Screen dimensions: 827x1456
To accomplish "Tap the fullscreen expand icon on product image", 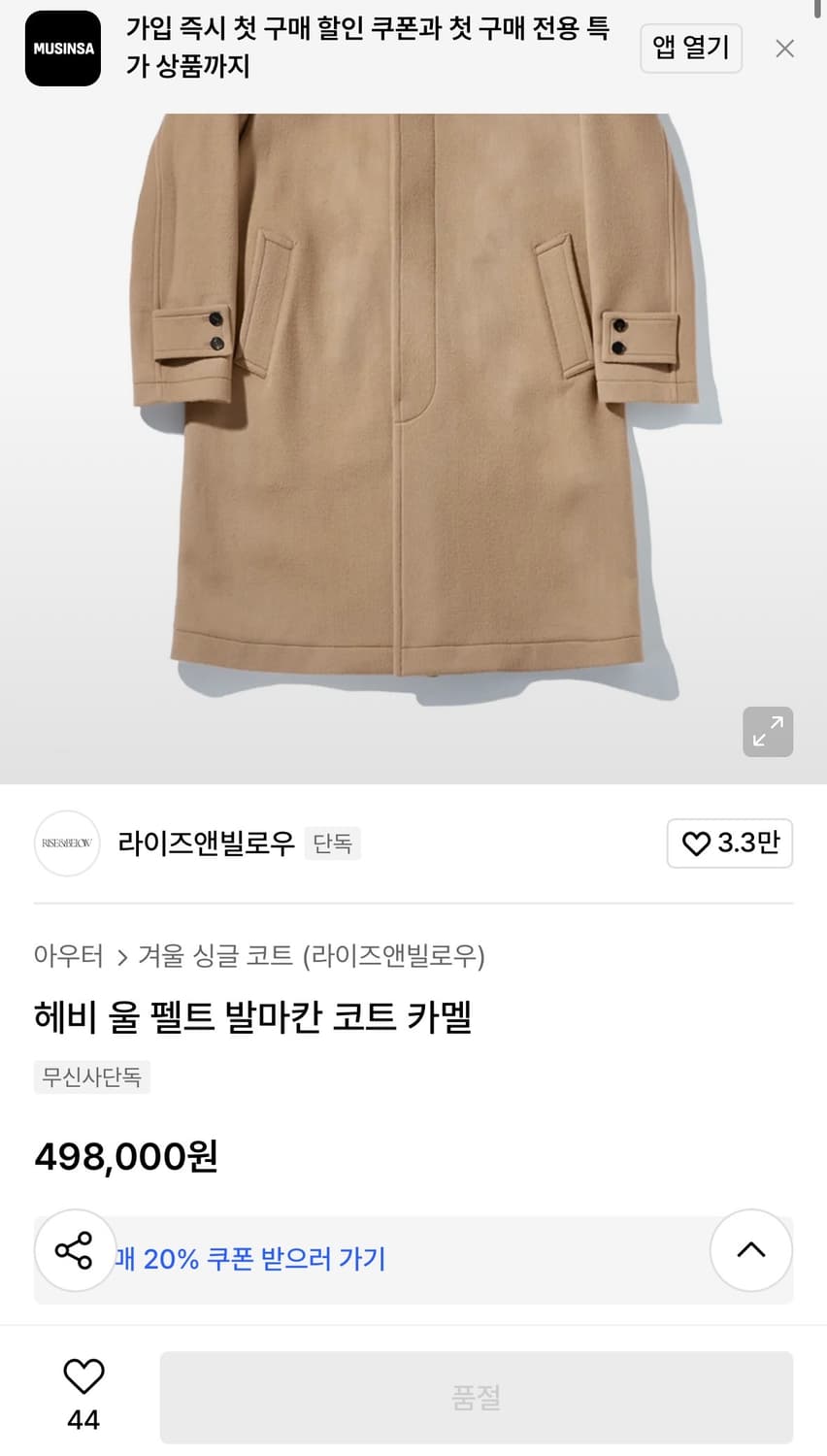I will [768, 732].
